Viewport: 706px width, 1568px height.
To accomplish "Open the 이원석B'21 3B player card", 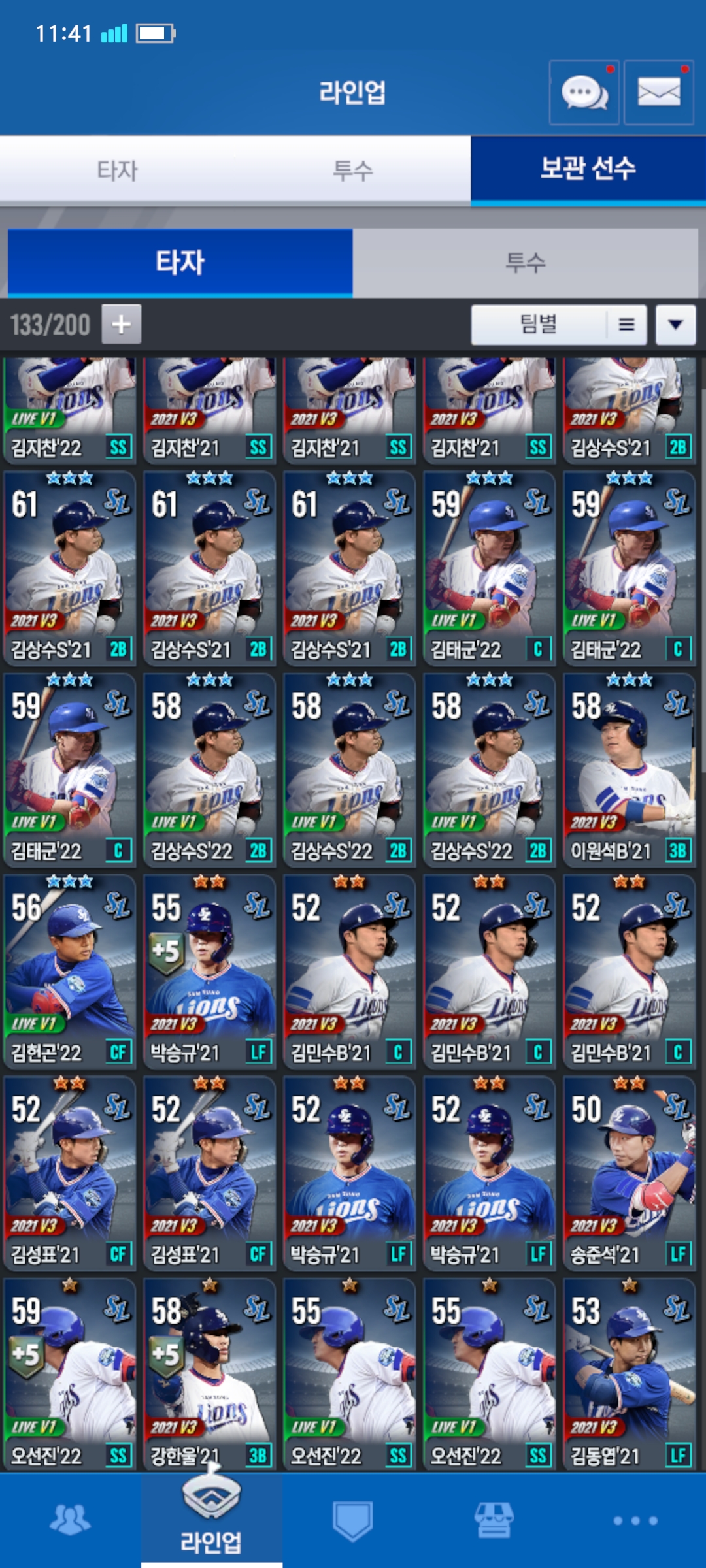I will coord(630,770).
